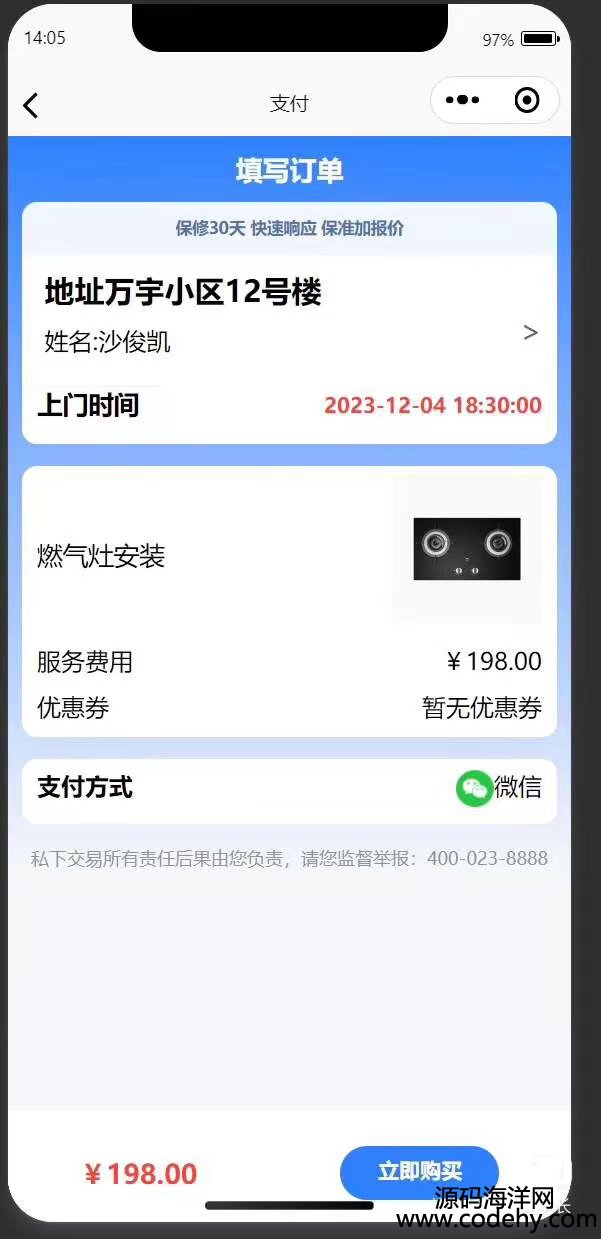Viewport: 601px width, 1239px height.
Task: Tap 立即购买 to place the order
Action: point(419,1172)
